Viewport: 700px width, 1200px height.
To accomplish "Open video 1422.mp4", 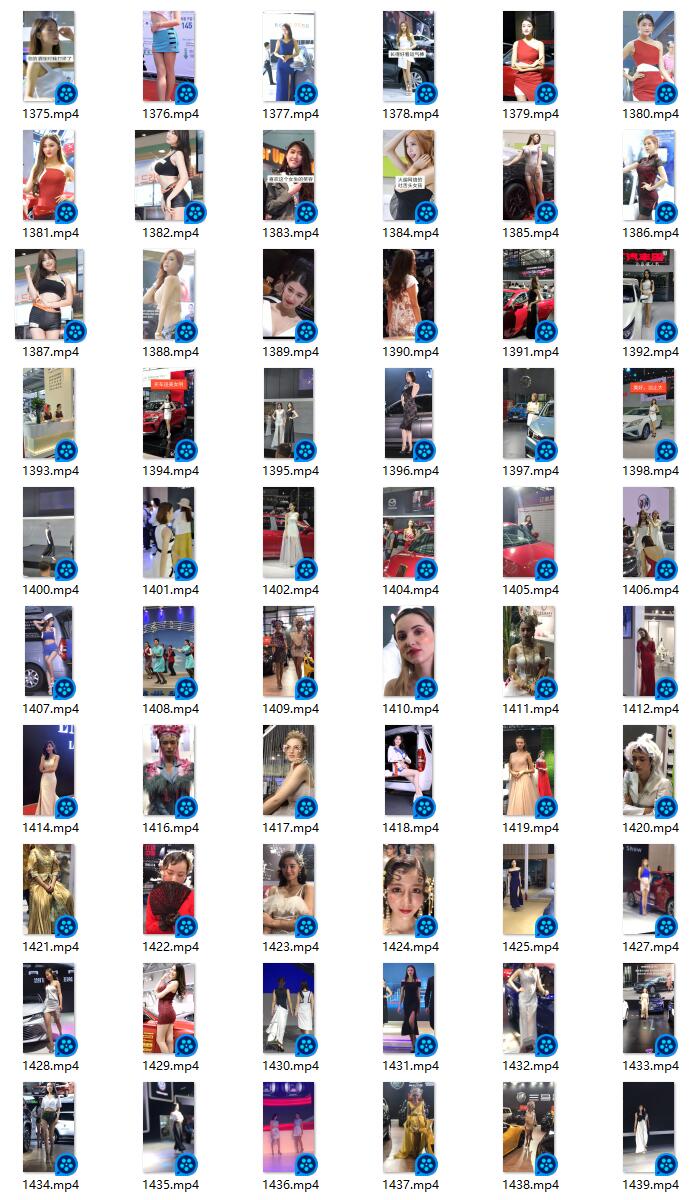I will click(x=169, y=890).
